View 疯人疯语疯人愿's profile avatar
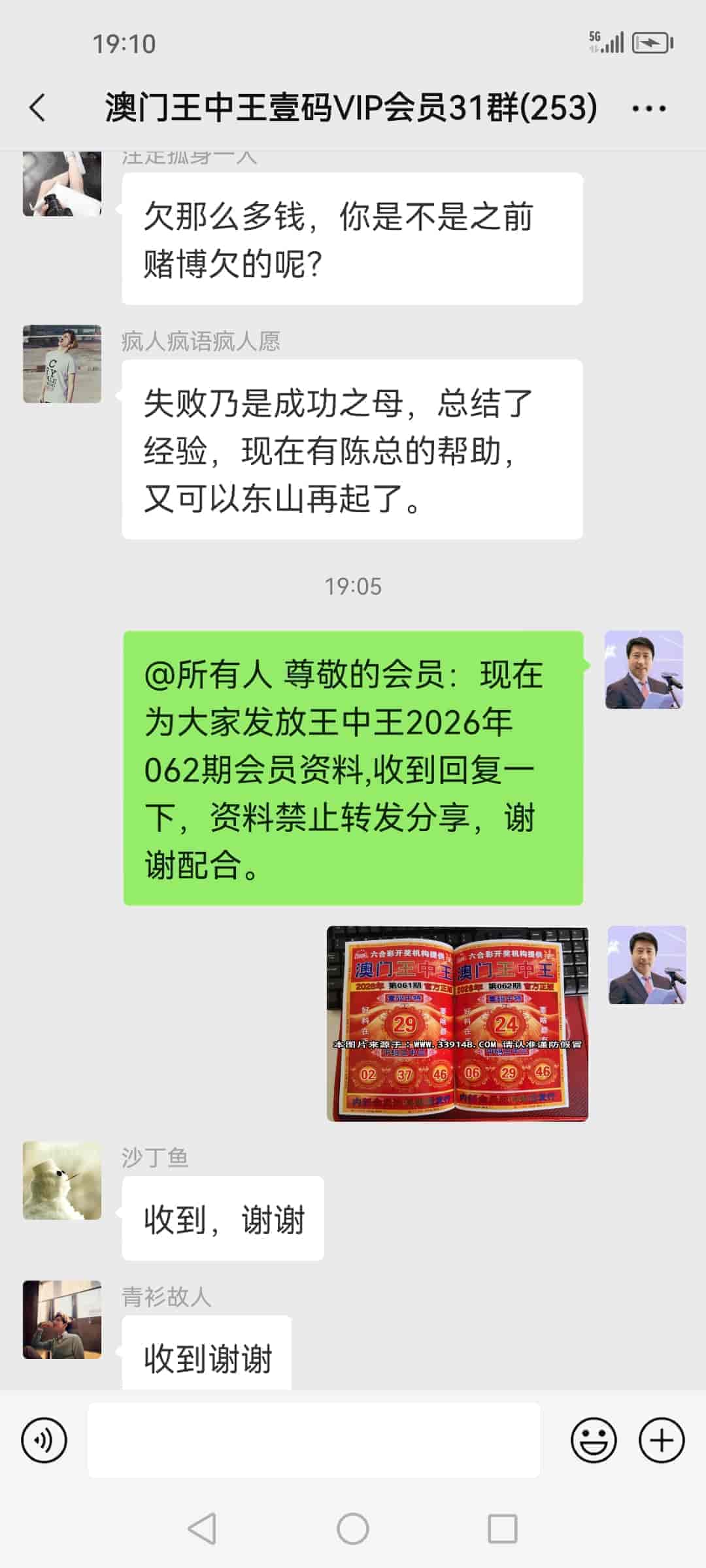Image resolution: width=706 pixels, height=1568 pixels. coord(62,364)
